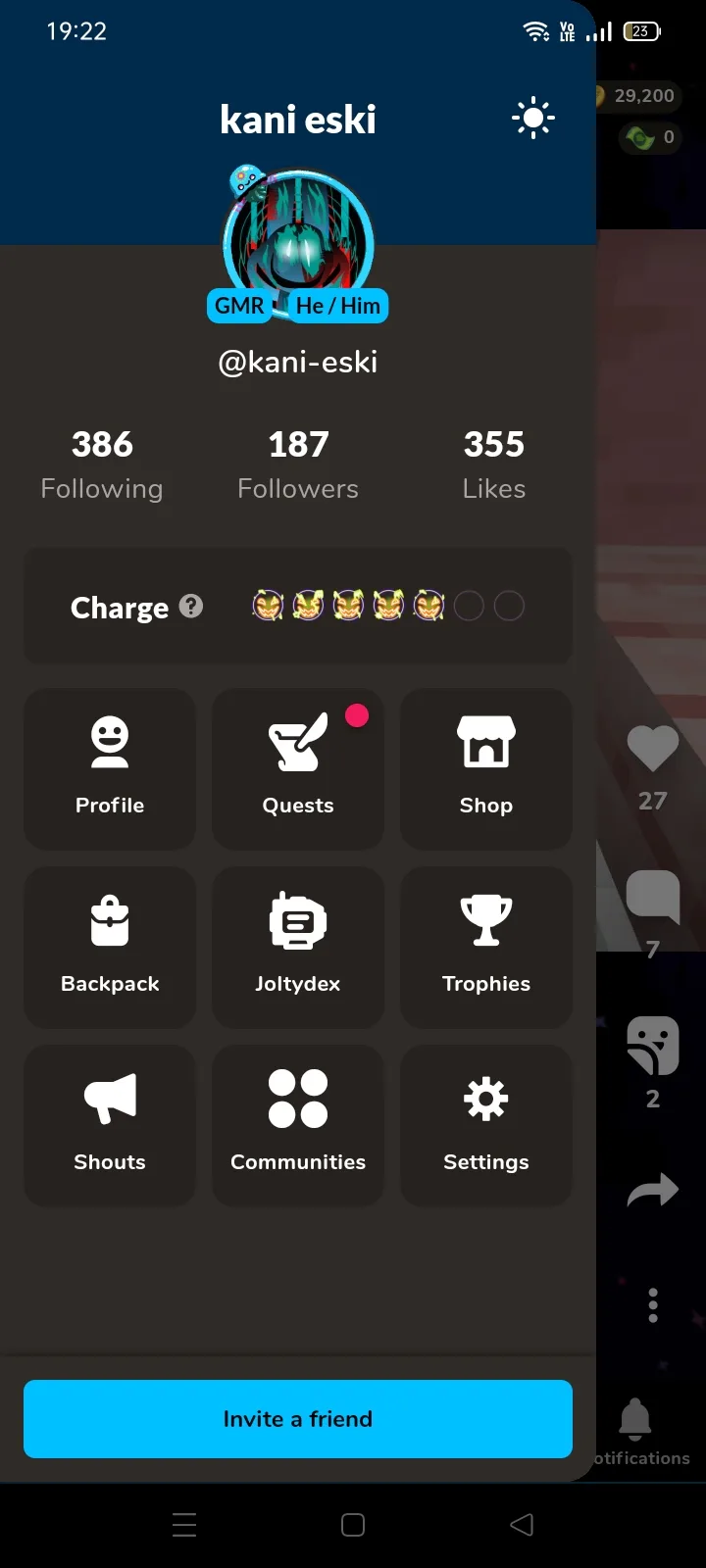706x1568 pixels.
Task: Open Quests
Action: pyautogui.click(x=298, y=769)
